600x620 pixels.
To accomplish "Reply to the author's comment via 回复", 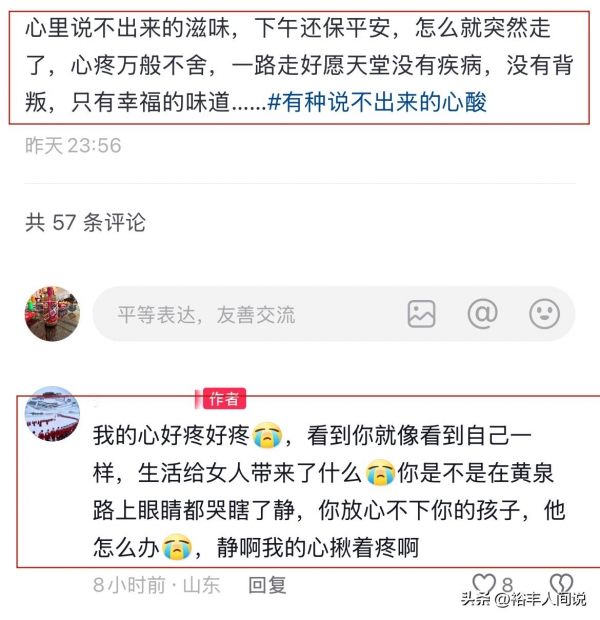I will point(268,586).
